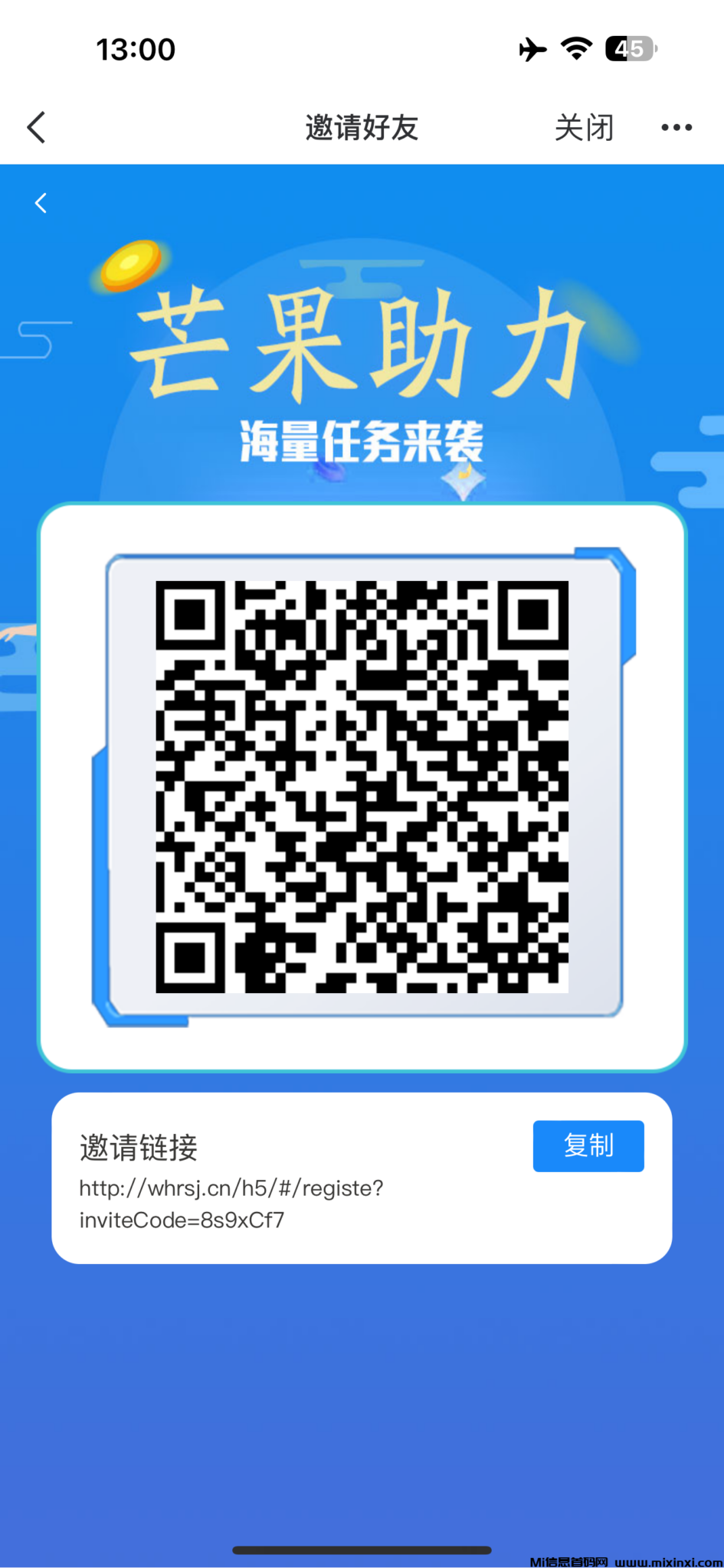Open the three-dot overflow menu
Screen dimensions: 724x1568
676,128
